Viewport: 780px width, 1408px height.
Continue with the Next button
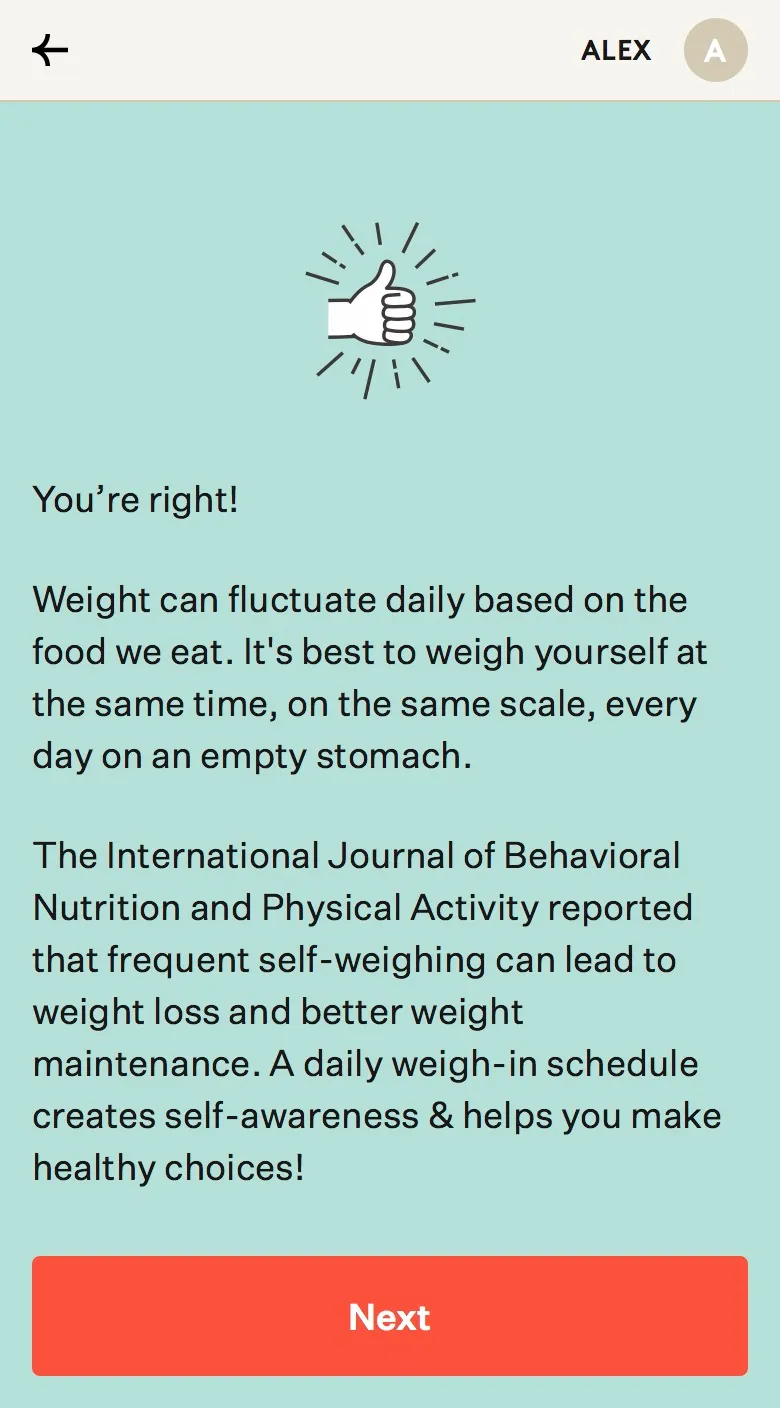tap(390, 1316)
